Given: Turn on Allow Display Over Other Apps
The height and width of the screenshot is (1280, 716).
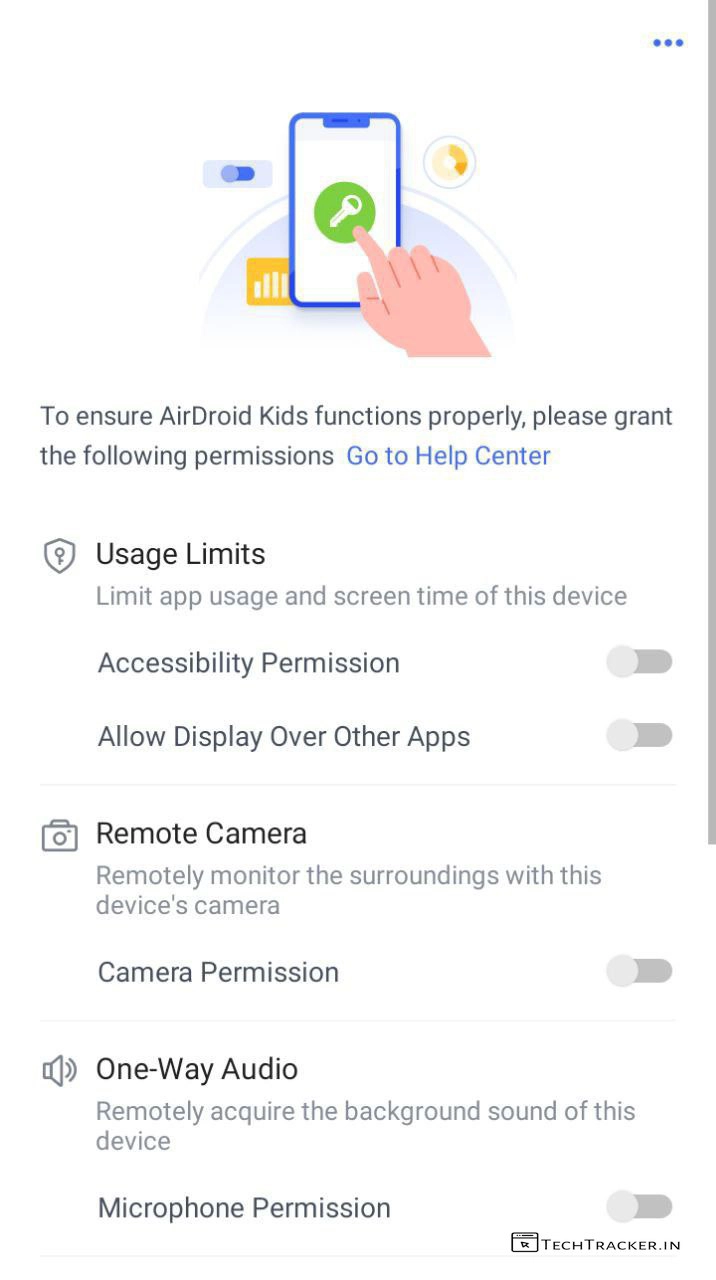Looking at the screenshot, I should (x=639, y=736).
